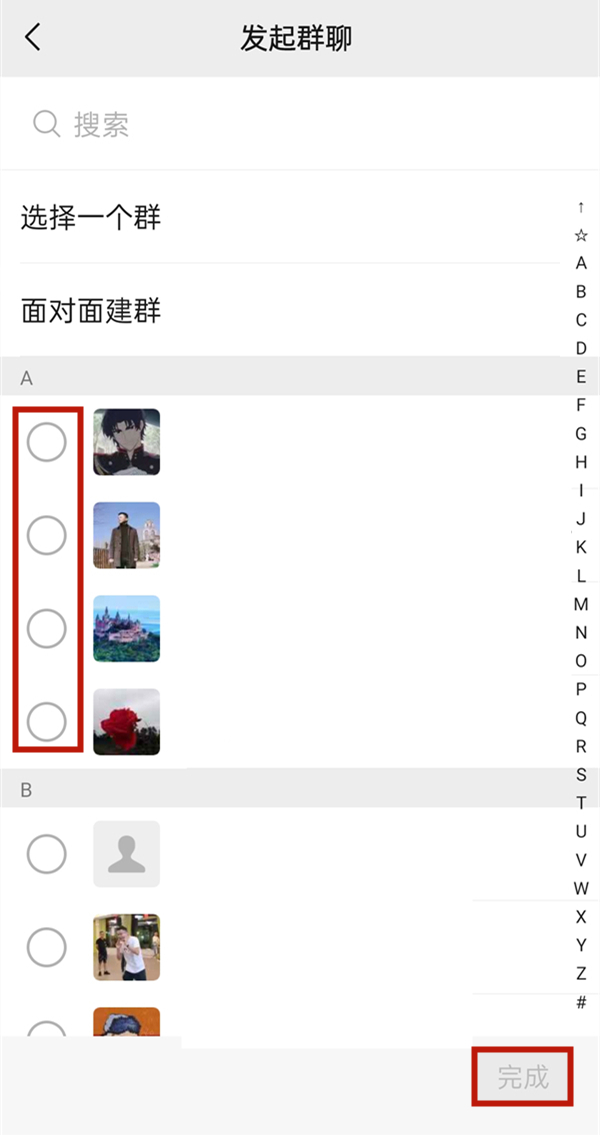Select the contact with the anime avatar
600x1135 pixels.
tap(46, 442)
